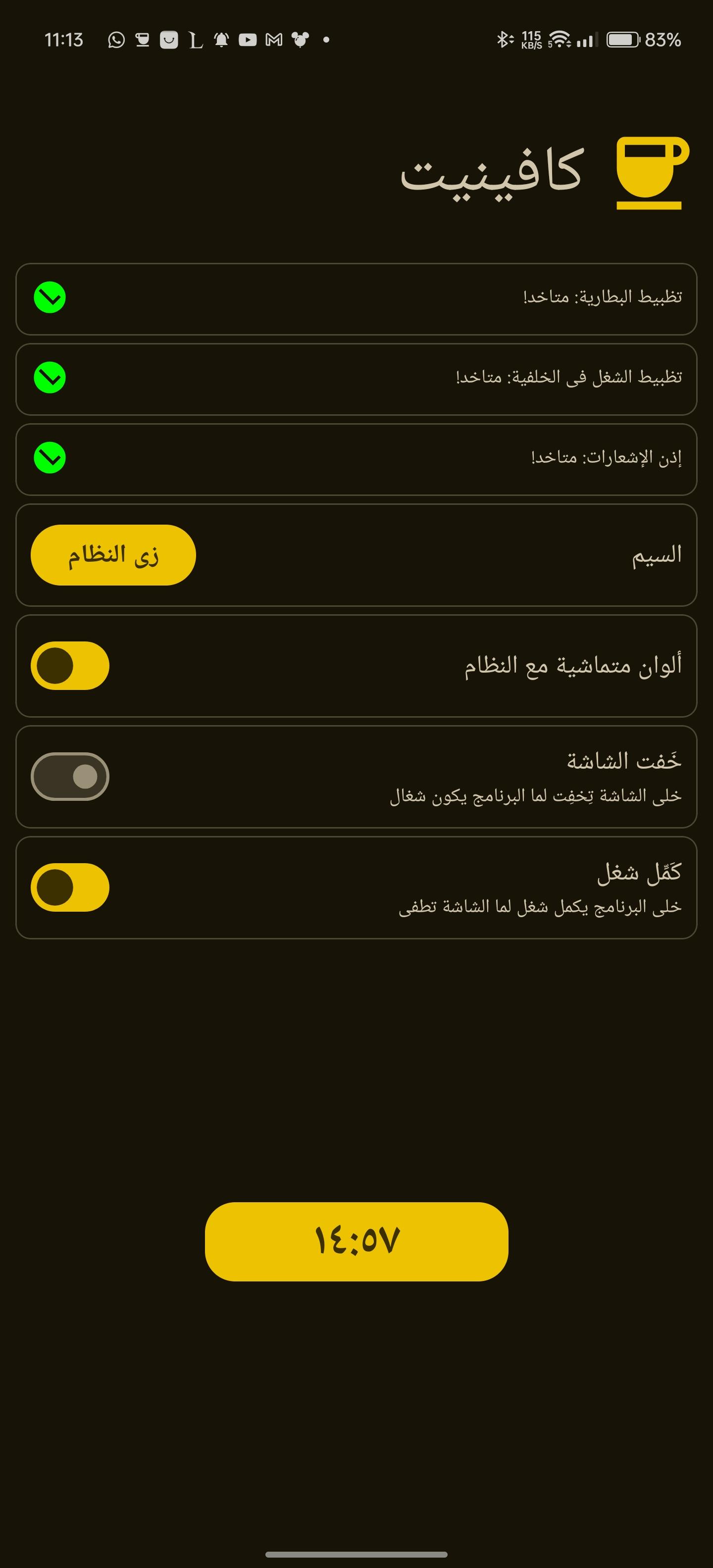Enable the خَفت الشاشة dim screen switch

(x=70, y=777)
